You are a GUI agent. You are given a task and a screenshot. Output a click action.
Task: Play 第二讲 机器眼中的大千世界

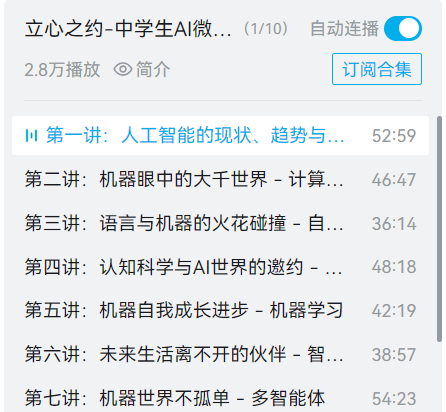[x=220, y=179]
